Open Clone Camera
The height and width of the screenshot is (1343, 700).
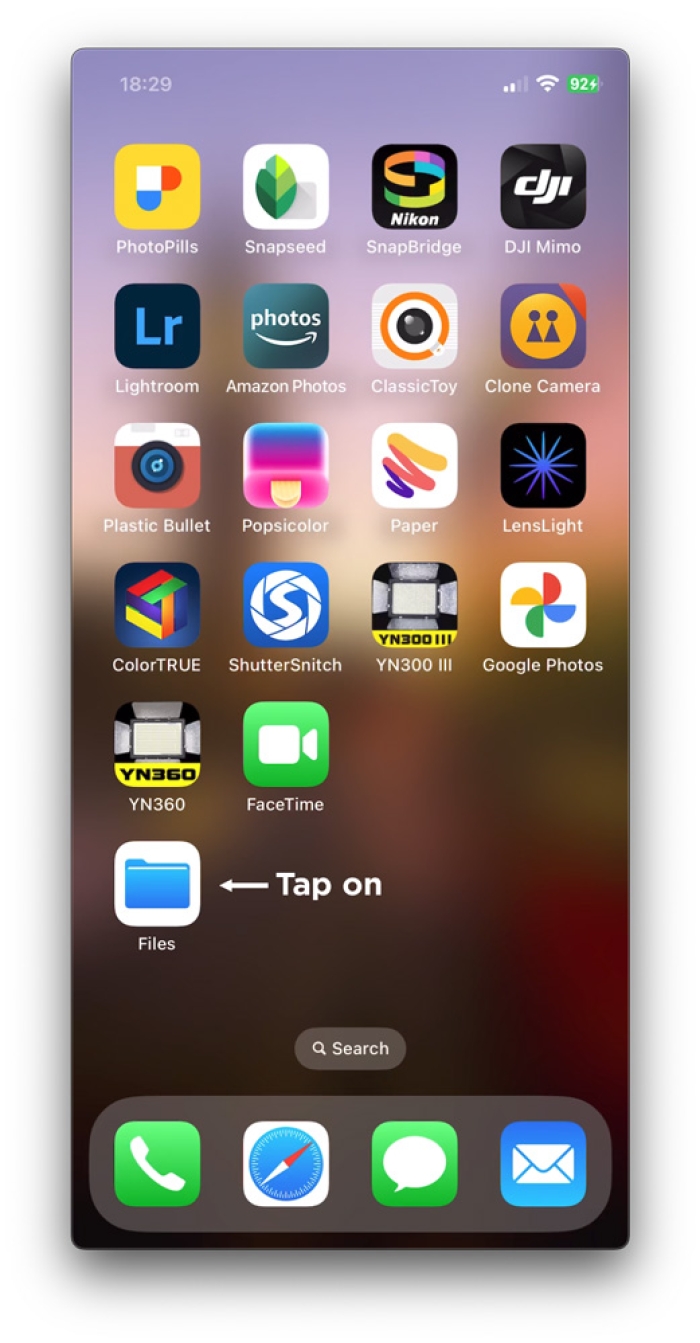(543, 326)
